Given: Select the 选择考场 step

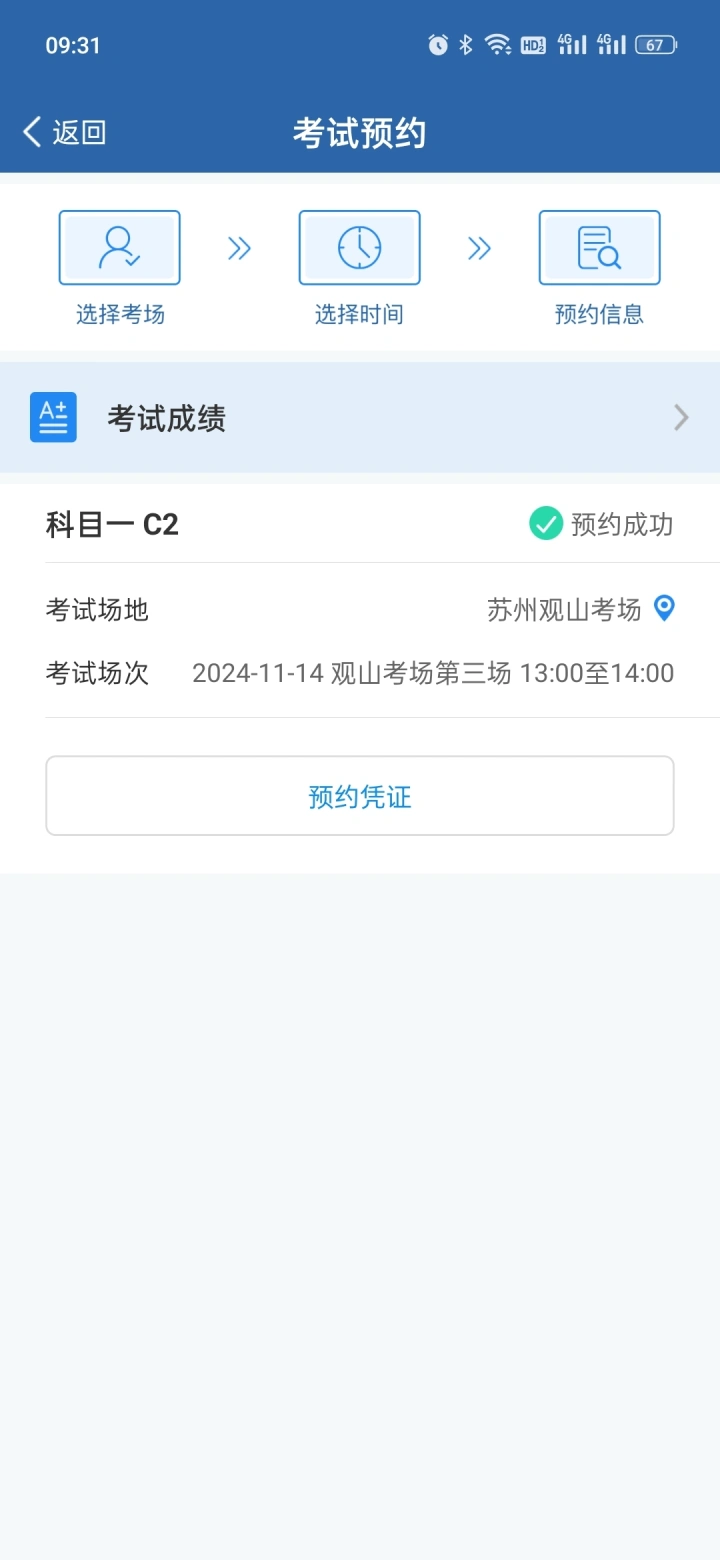Looking at the screenshot, I should pos(120,268).
